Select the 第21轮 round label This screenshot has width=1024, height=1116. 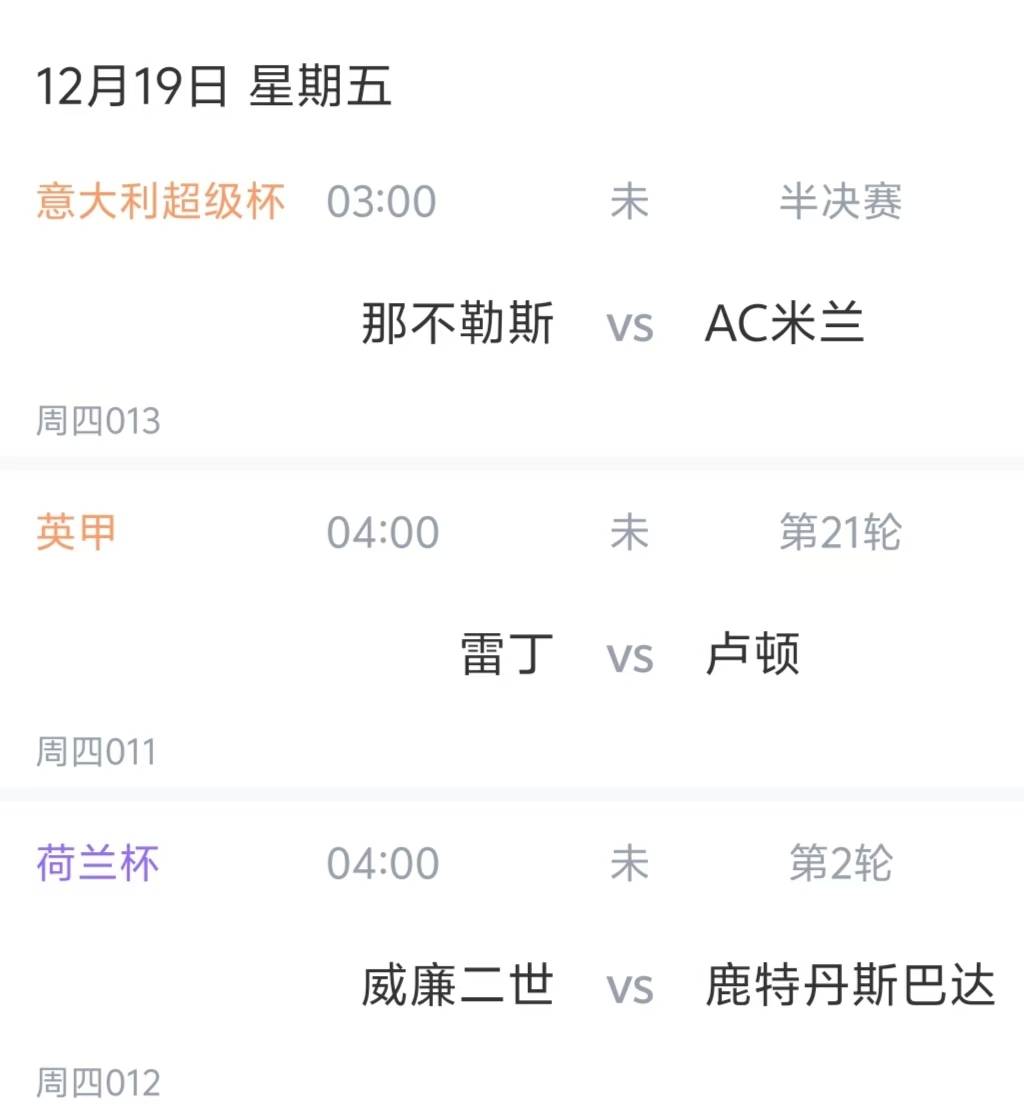point(840,532)
